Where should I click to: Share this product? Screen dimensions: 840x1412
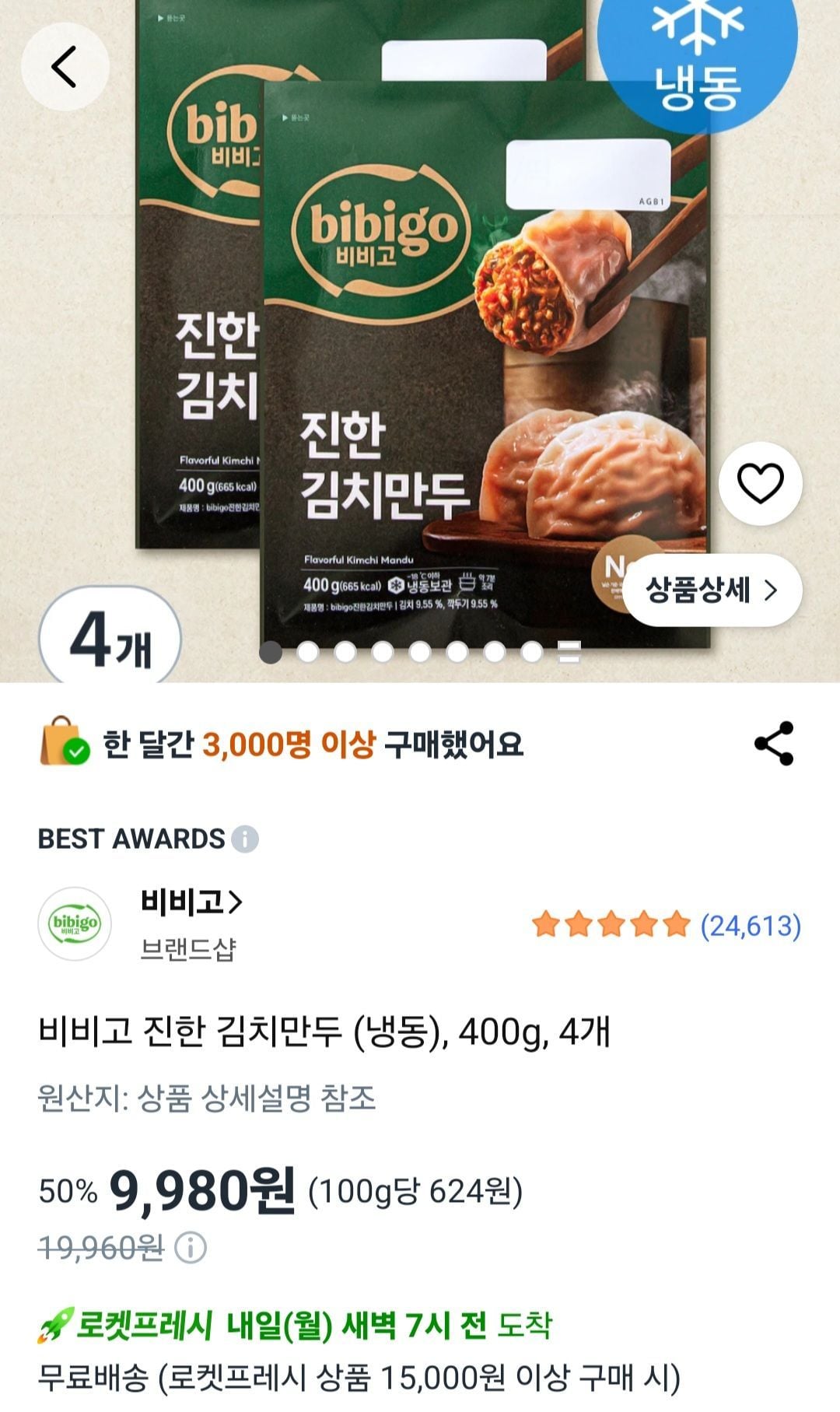774,744
